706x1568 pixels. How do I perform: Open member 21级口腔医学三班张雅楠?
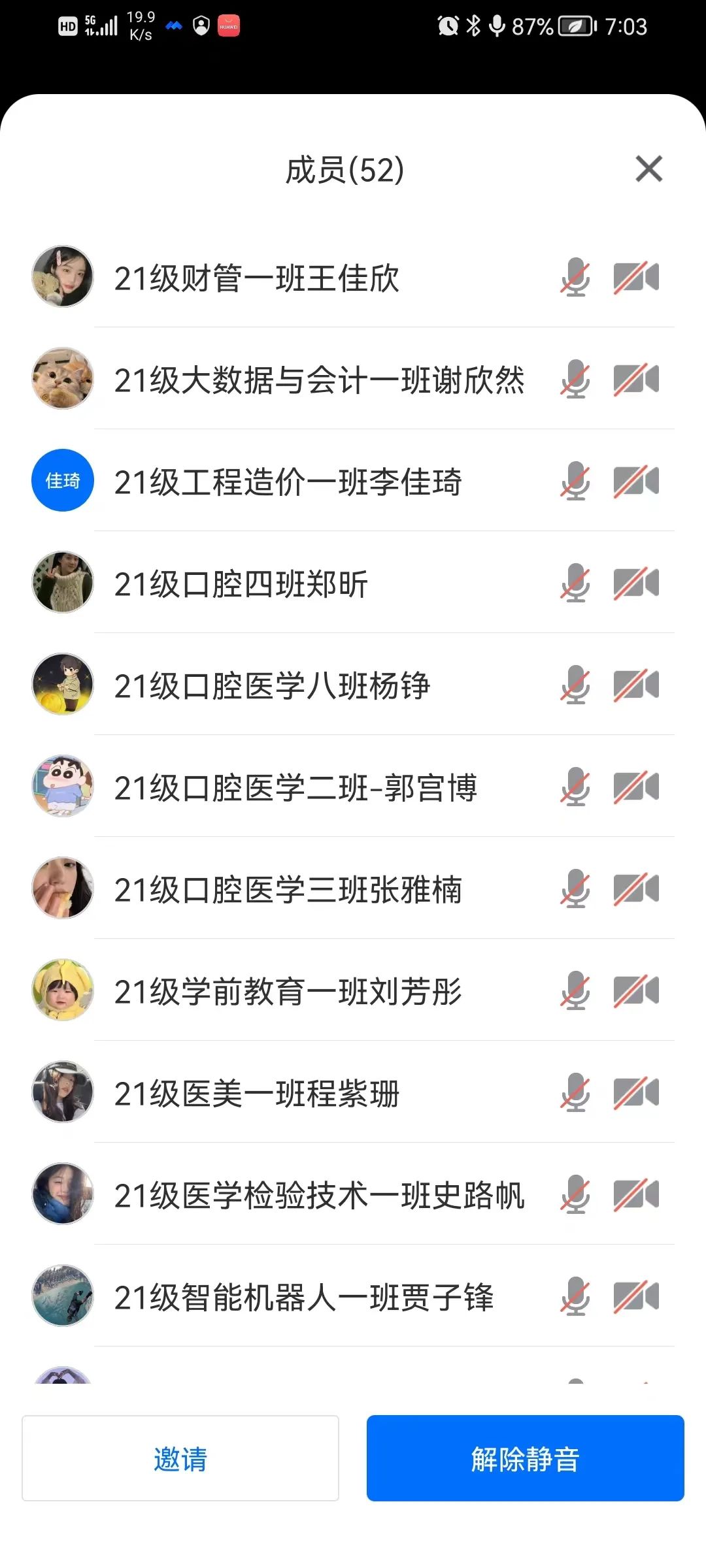pyautogui.click(x=288, y=889)
